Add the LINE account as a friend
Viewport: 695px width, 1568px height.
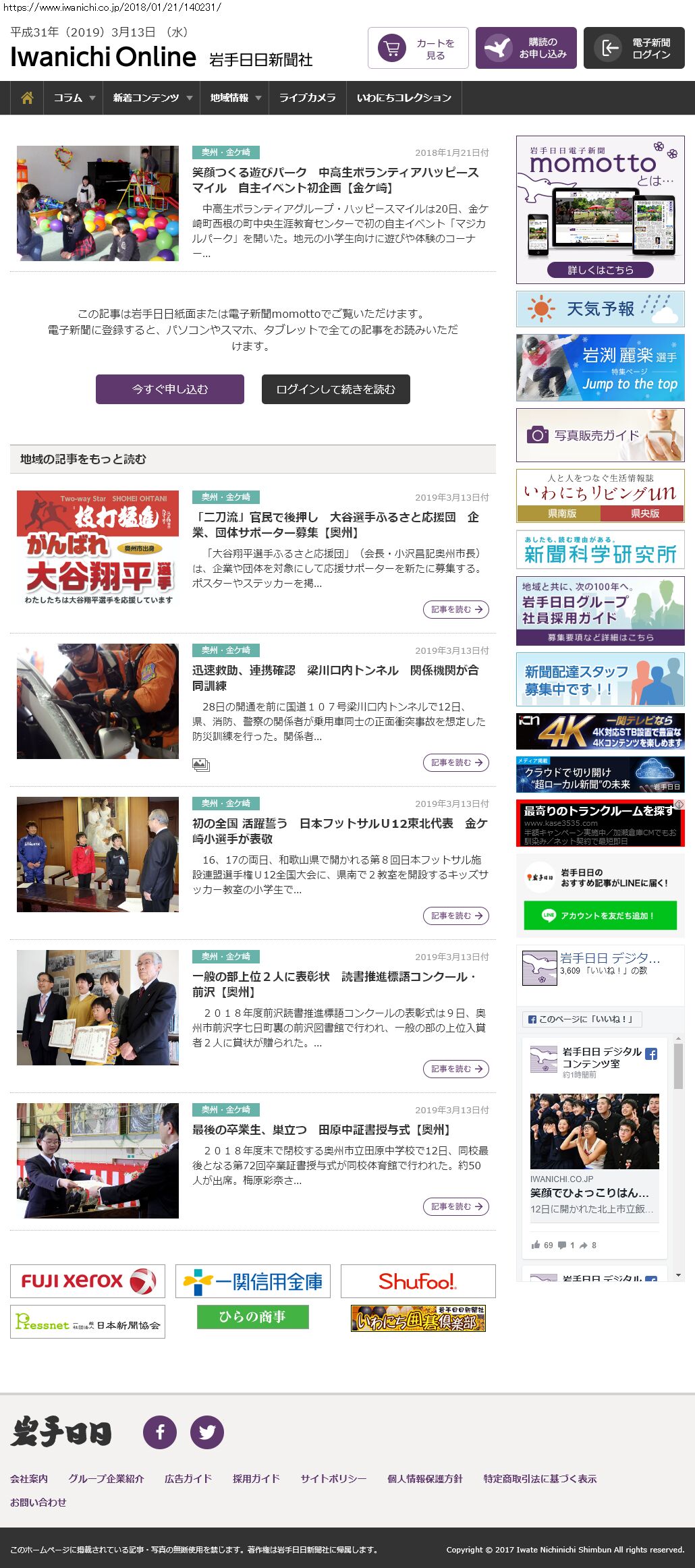[x=600, y=916]
